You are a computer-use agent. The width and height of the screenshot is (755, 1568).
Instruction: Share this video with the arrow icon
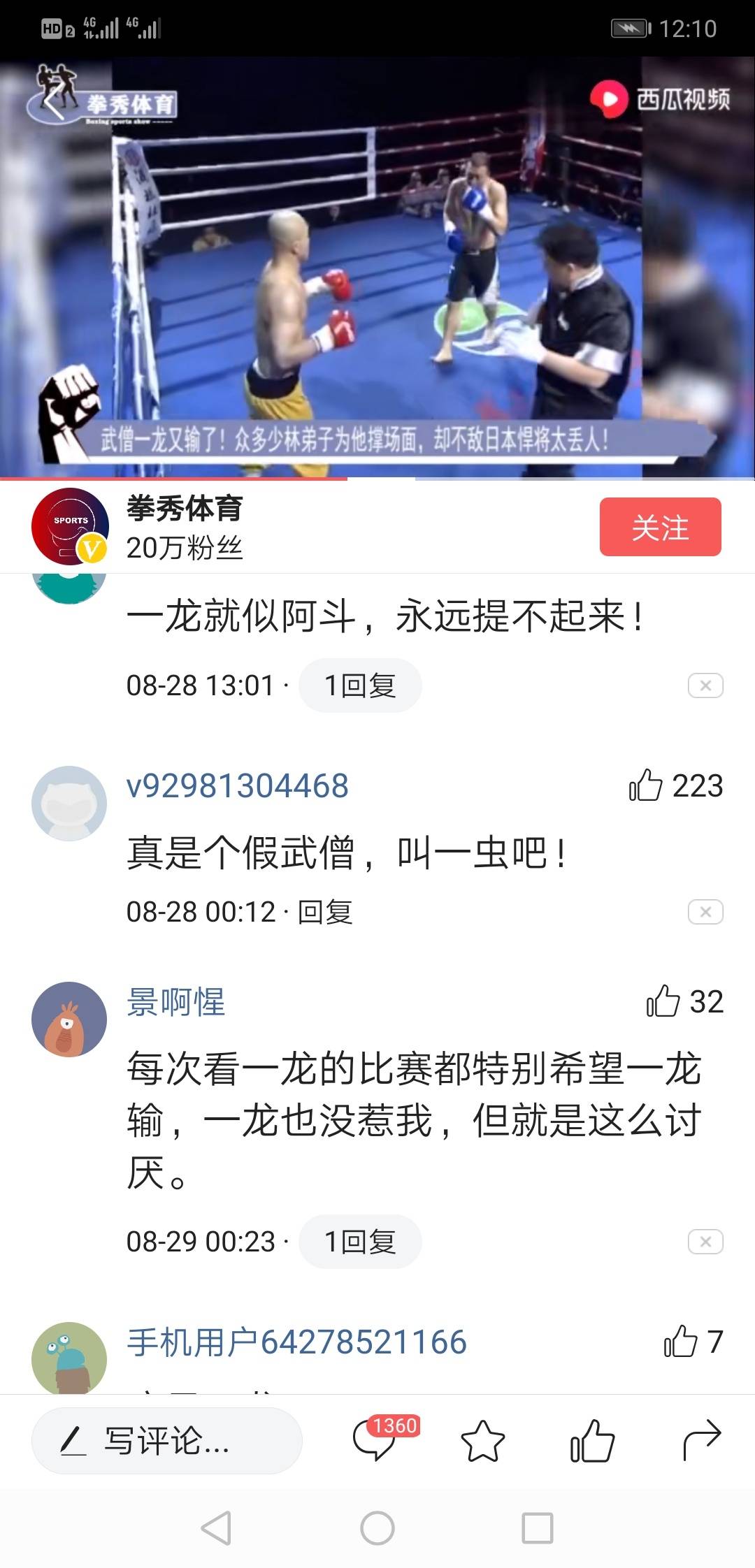point(701,1441)
